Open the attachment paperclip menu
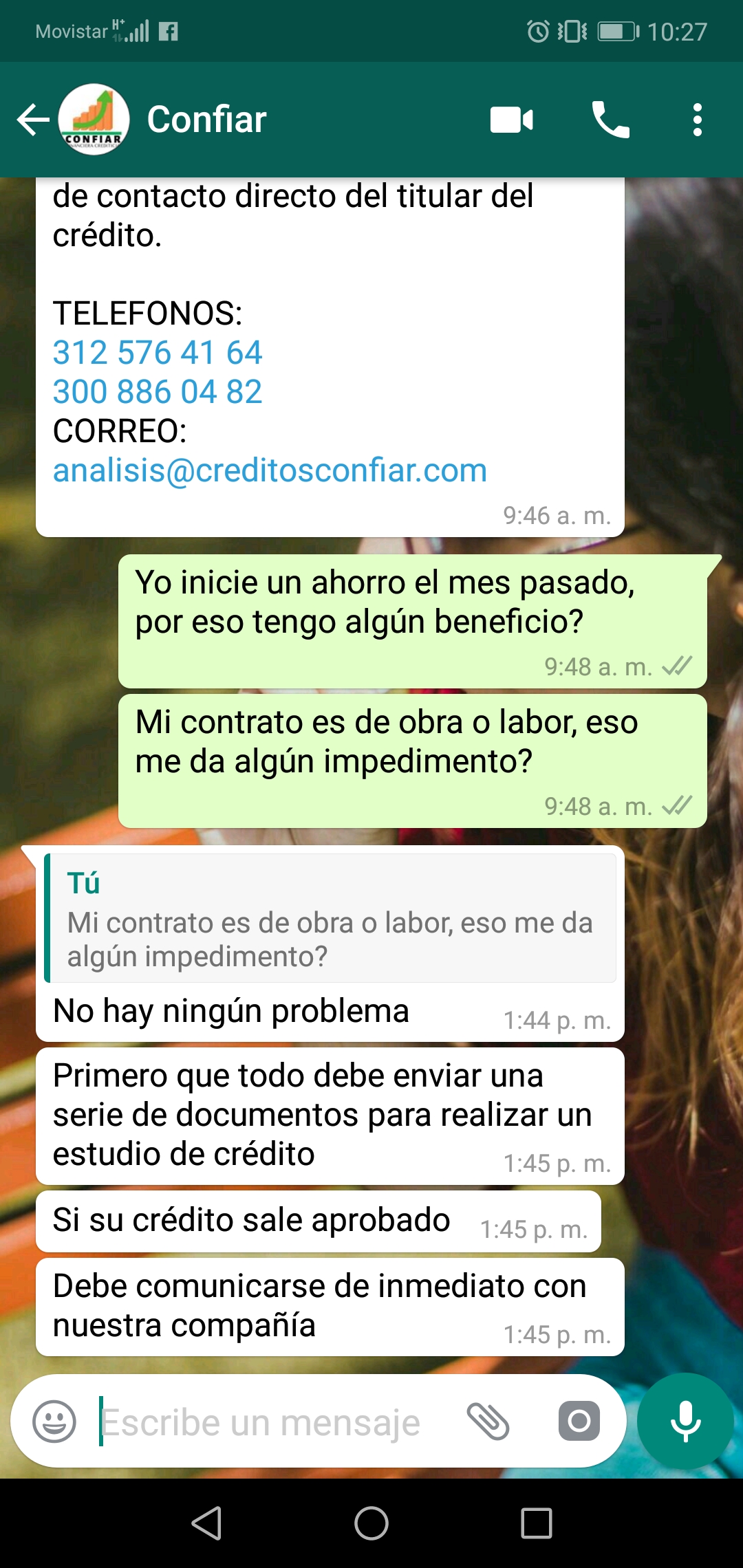 [488, 1422]
